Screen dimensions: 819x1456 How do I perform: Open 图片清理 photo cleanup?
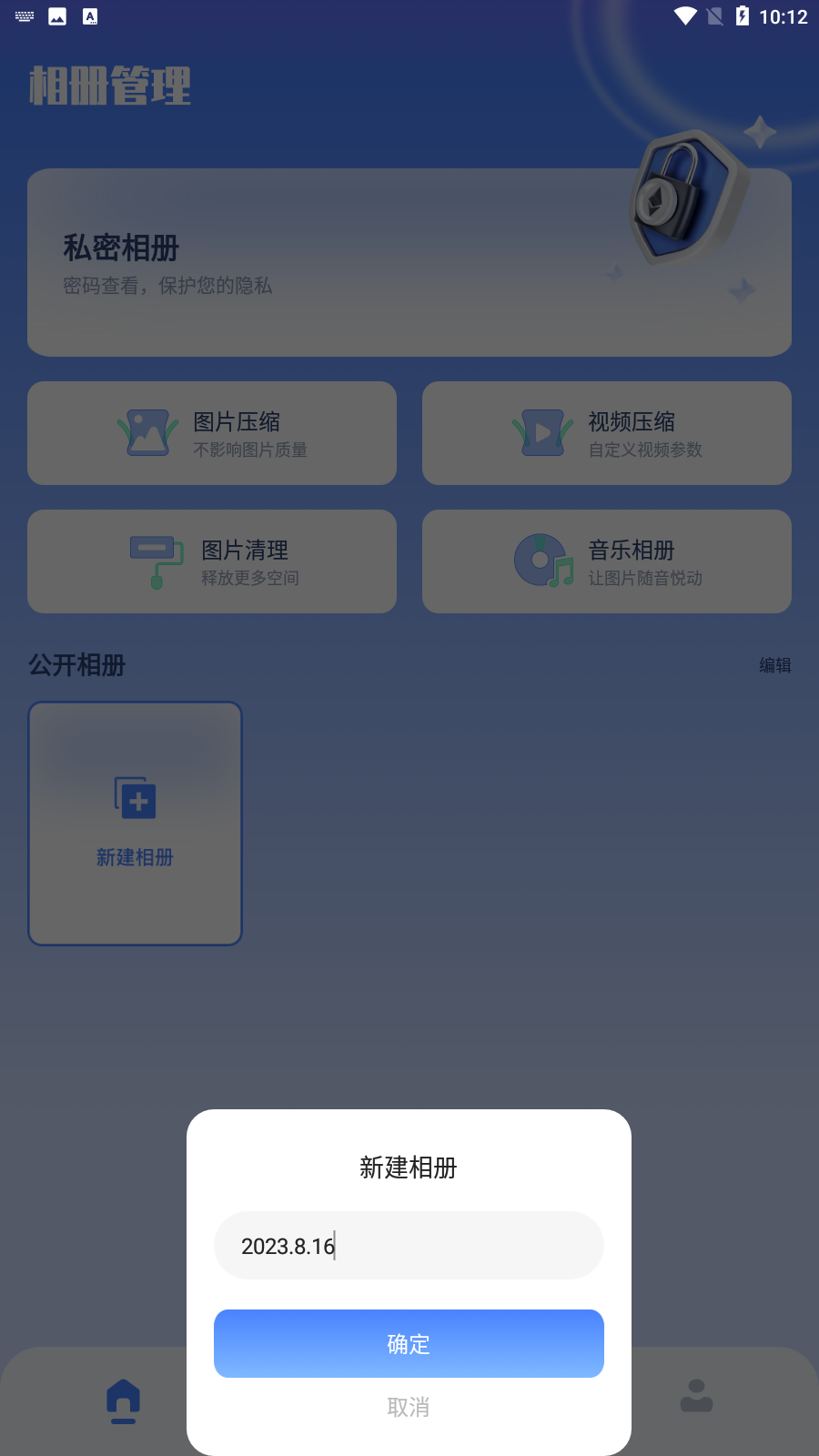[212, 561]
